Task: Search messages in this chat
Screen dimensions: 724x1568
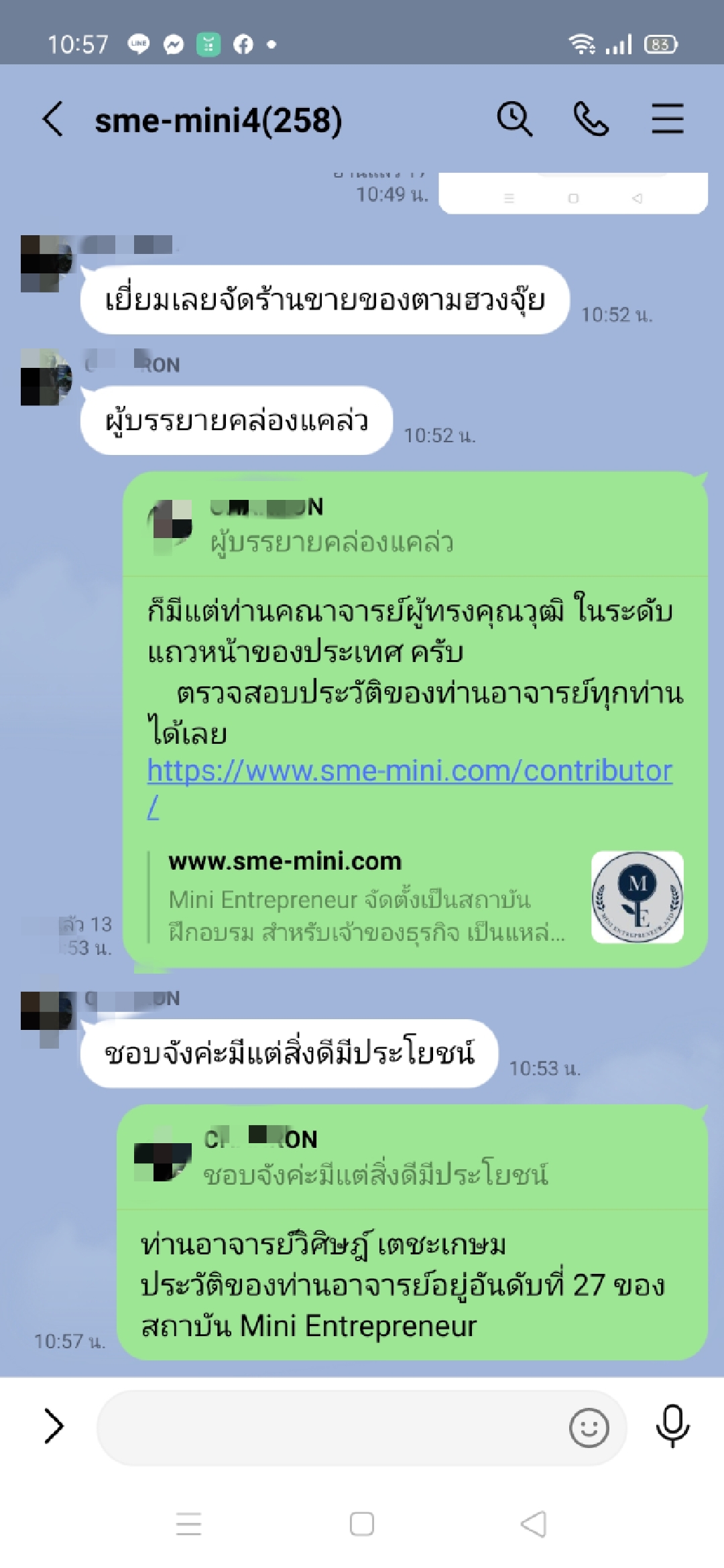Action: pyautogui.click(x=514, y=120)
